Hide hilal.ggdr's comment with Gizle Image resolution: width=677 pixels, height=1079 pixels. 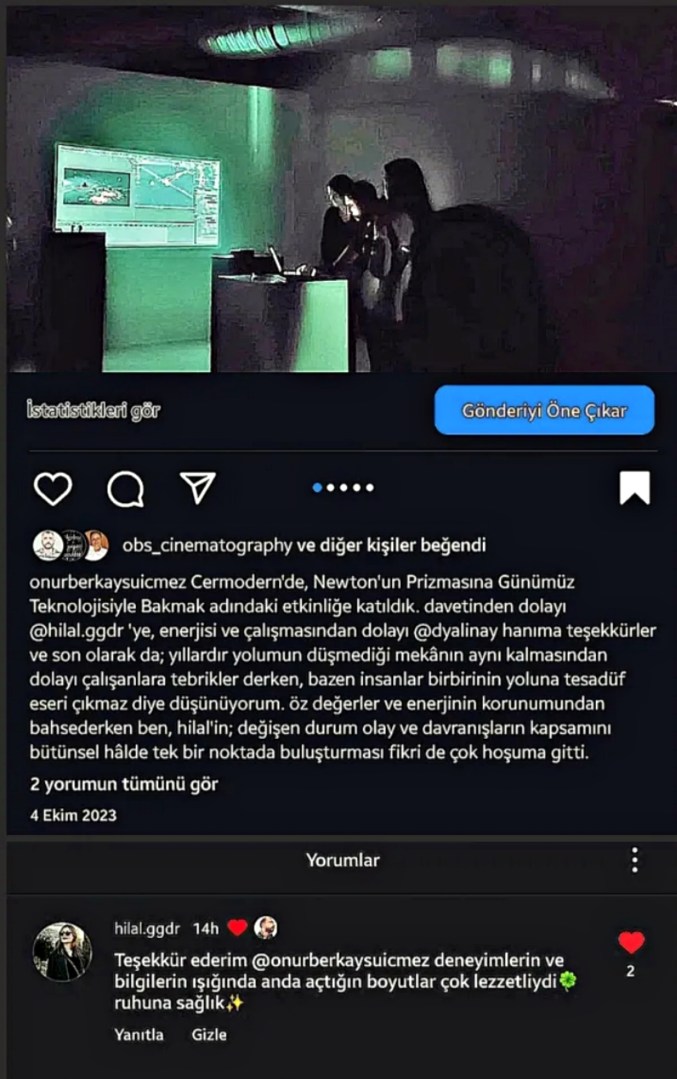(x=209, y=1035)
